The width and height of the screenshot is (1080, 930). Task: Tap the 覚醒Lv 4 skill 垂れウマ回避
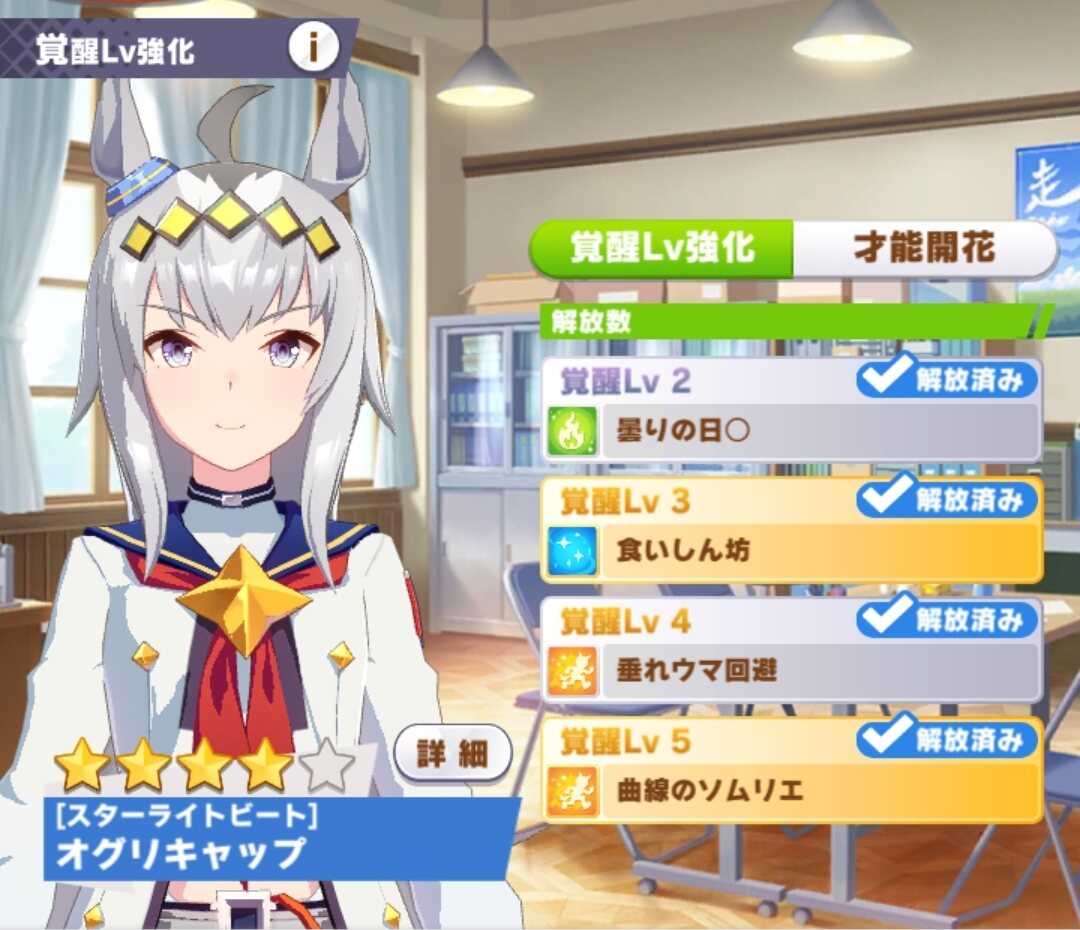point(793,670)
